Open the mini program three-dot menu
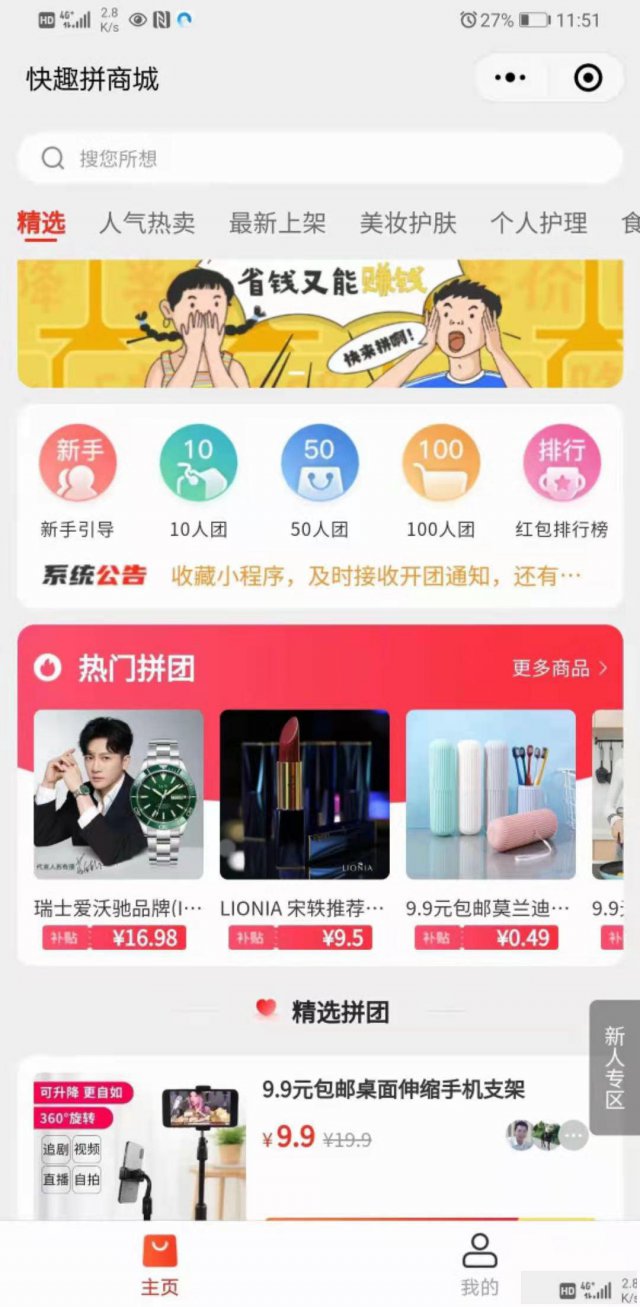Image resolution: width=640 pixels, height=1307 pixels. coord(510,78)
